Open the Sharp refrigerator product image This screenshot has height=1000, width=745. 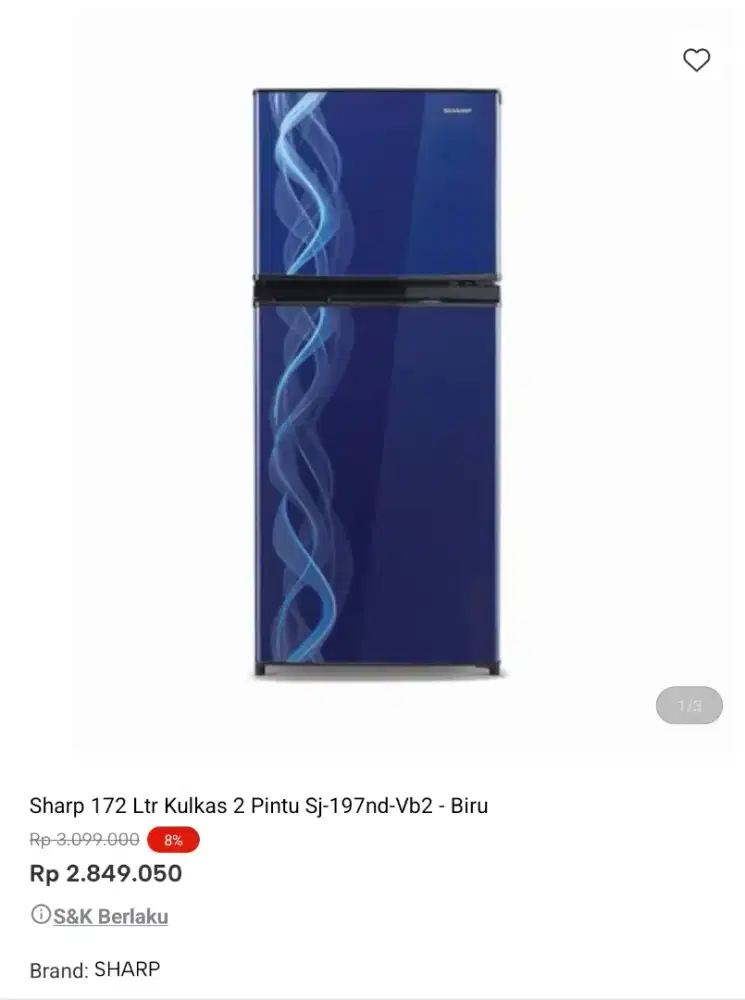pyautogui.click(x=376, y=383)
